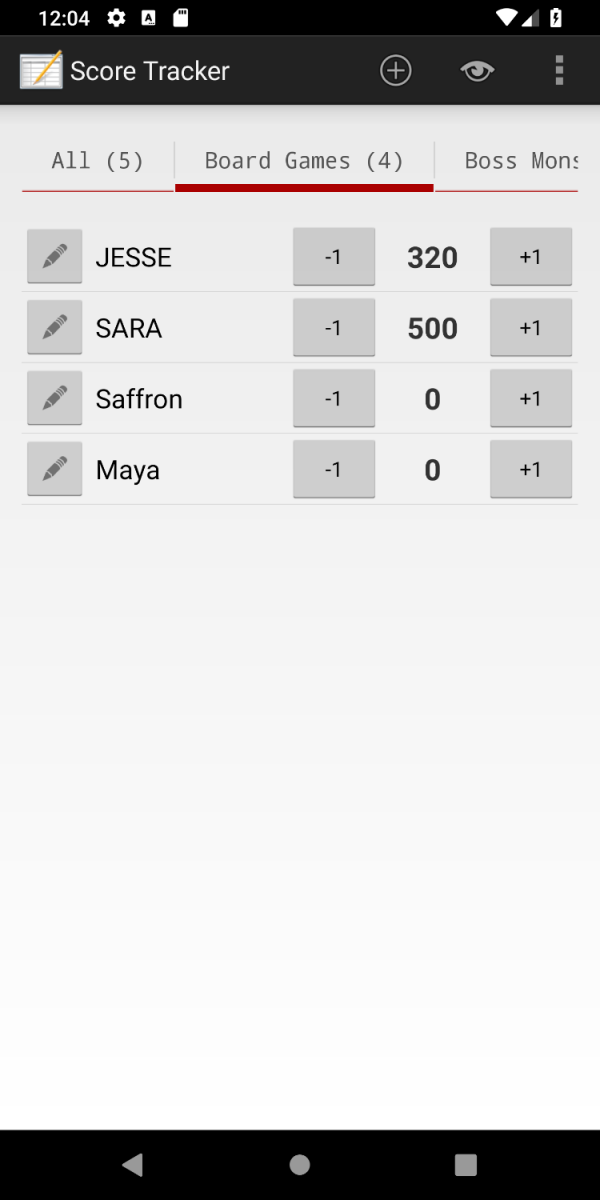The width and height of the screenshot is (600, 1200).
Task: Add one point to SARA
Action: [531, 328]
